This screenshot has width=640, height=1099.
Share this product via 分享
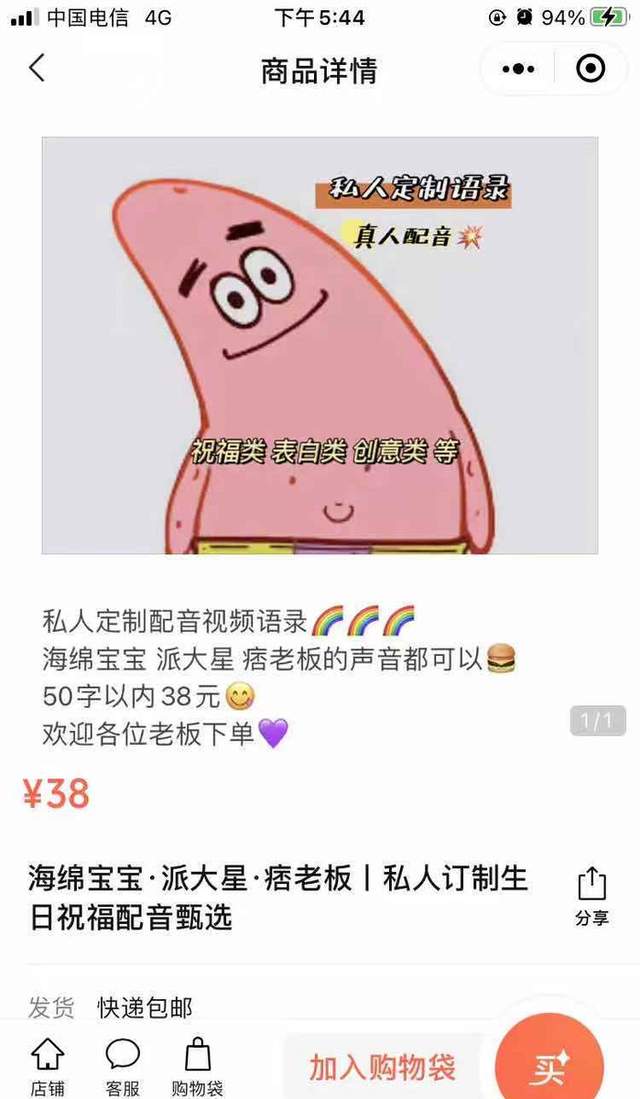coord(591,895)
